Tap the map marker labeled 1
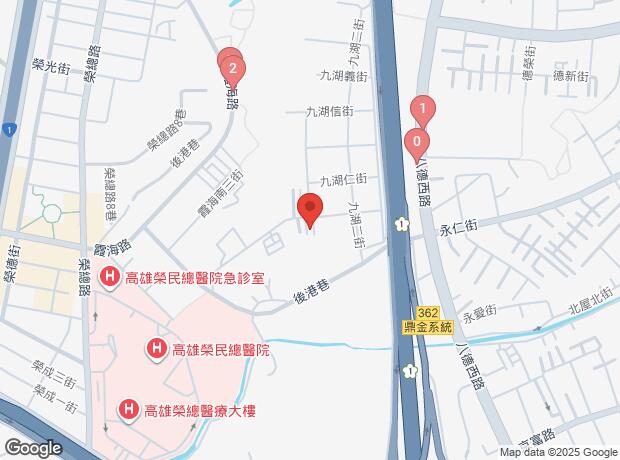The image size is (620, 460). (x=423, y=109)
